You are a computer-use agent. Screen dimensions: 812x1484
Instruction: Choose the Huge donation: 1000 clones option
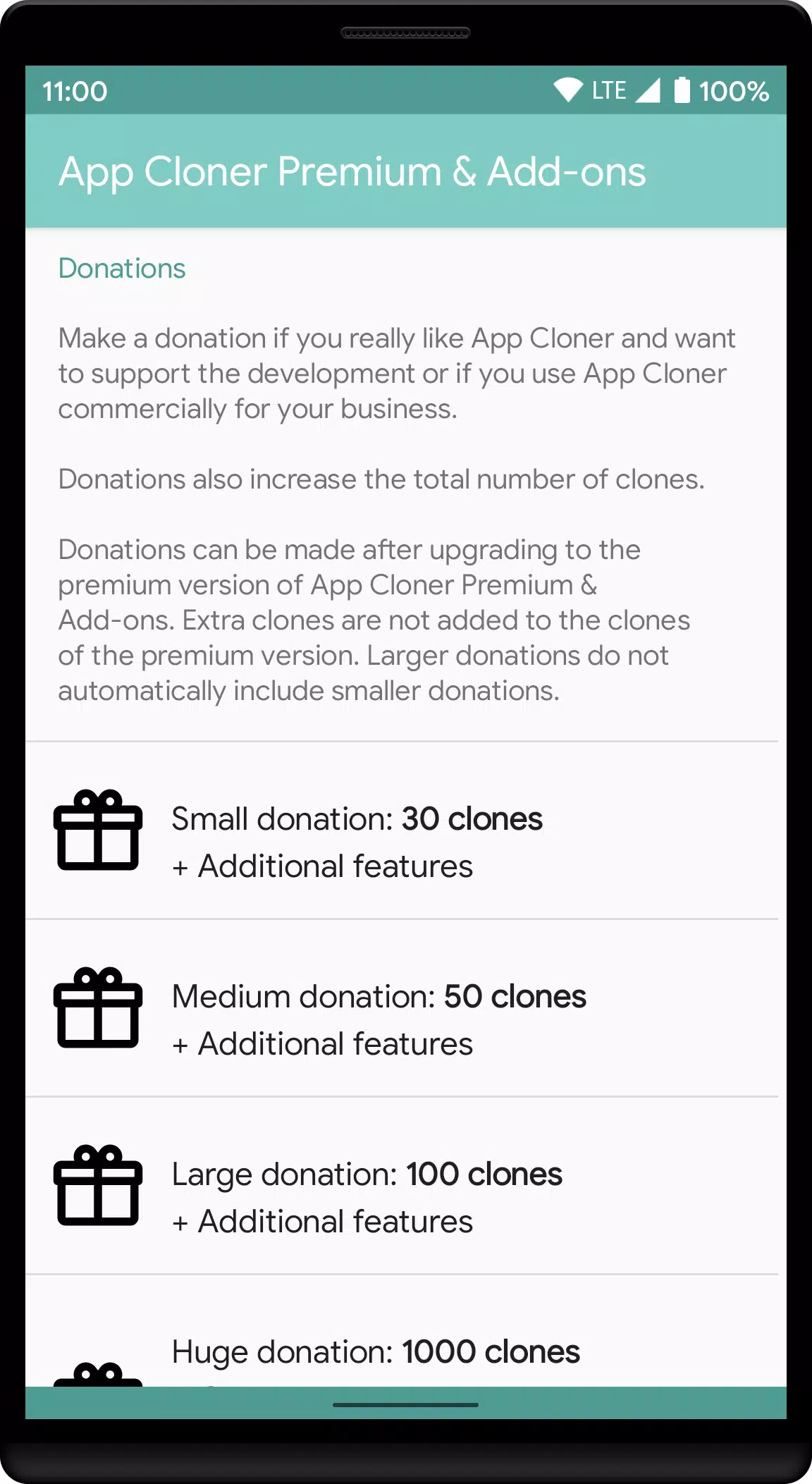376,1351
